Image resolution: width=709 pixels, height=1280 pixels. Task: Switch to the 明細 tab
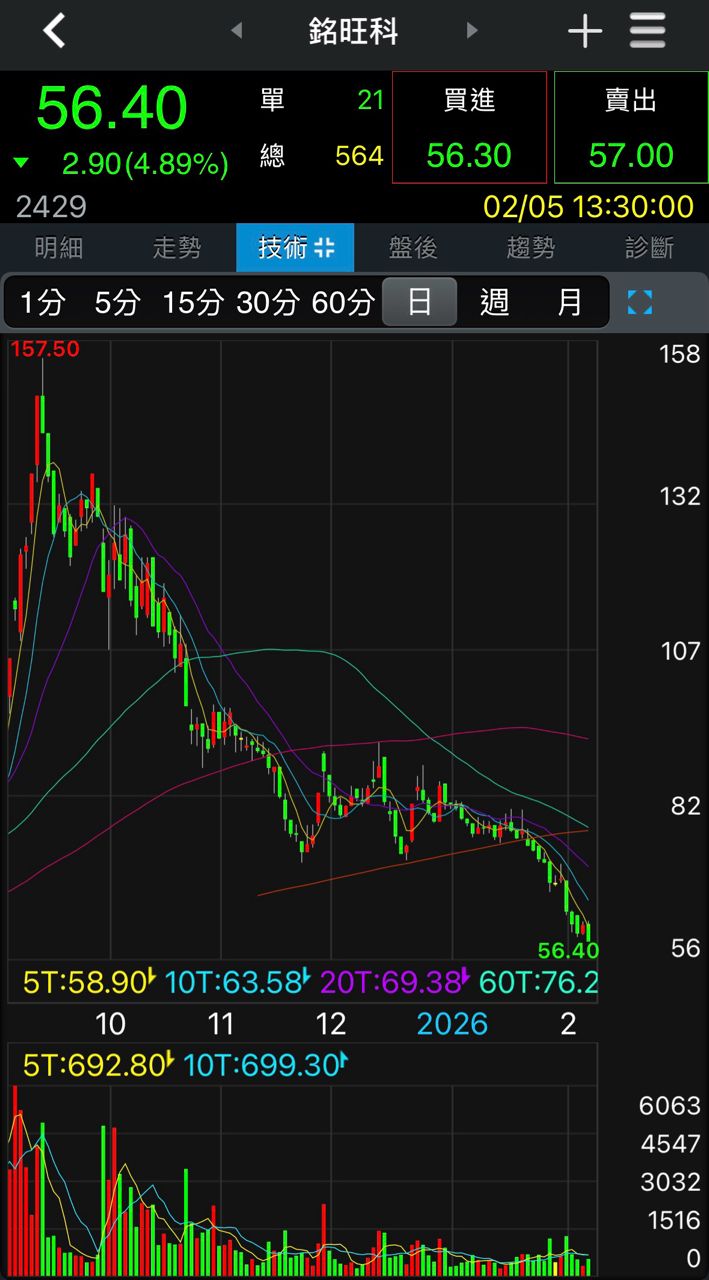pos(59,248)
